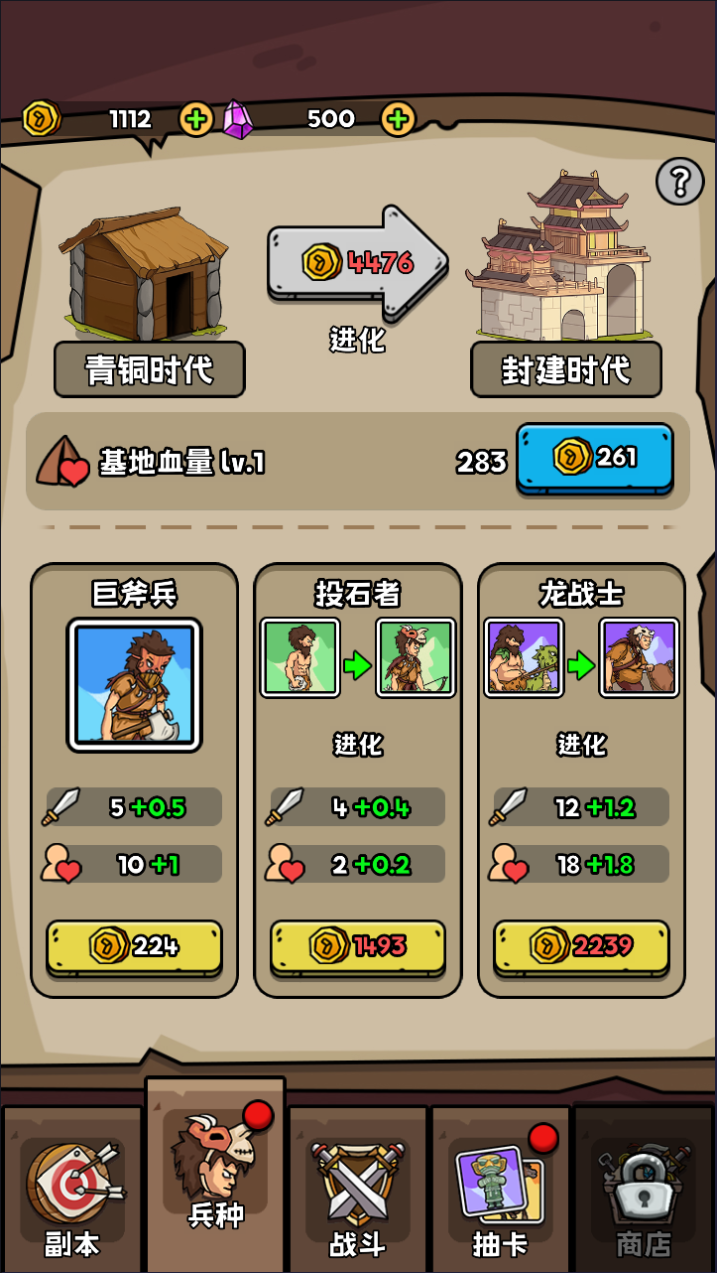Evolve 龙战士 for 2239 coins
The image size is (717, 1273).
[581, 946]
